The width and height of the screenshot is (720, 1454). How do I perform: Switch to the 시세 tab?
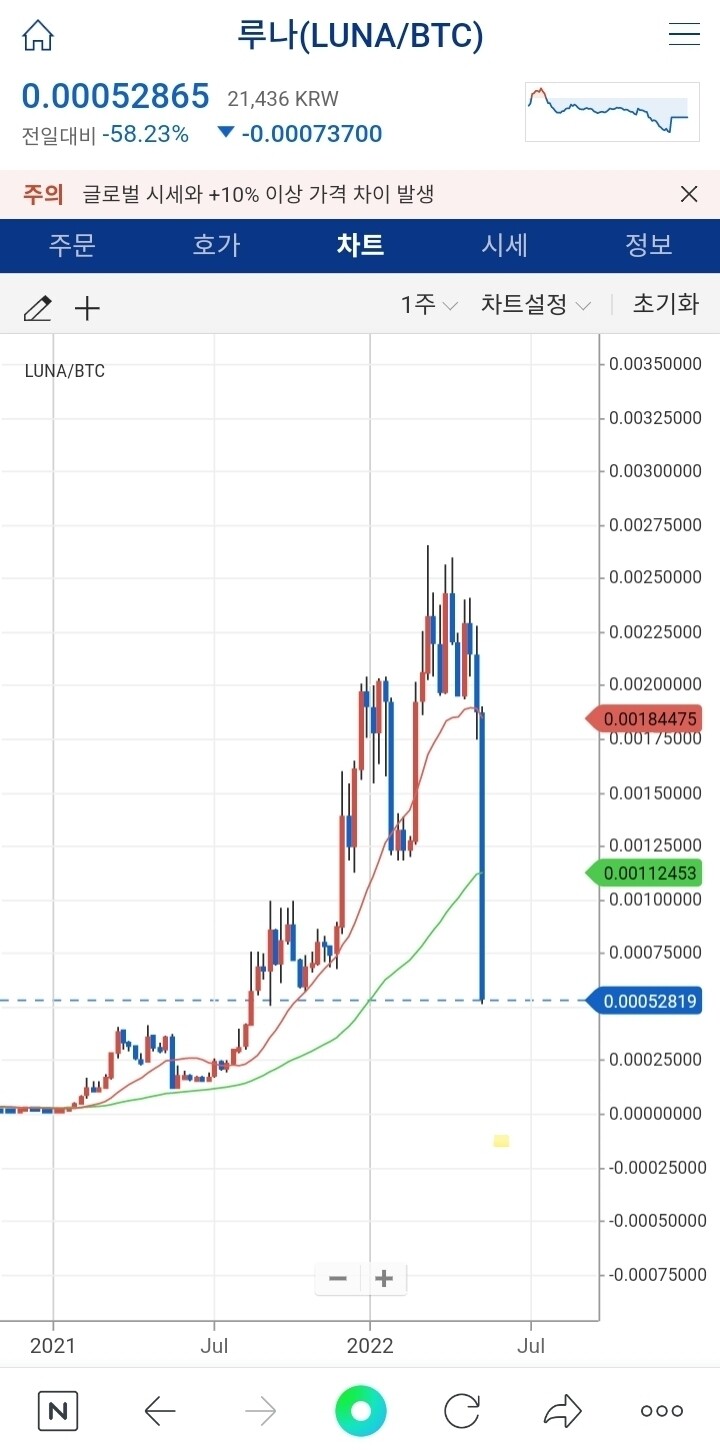pos(504,246)
